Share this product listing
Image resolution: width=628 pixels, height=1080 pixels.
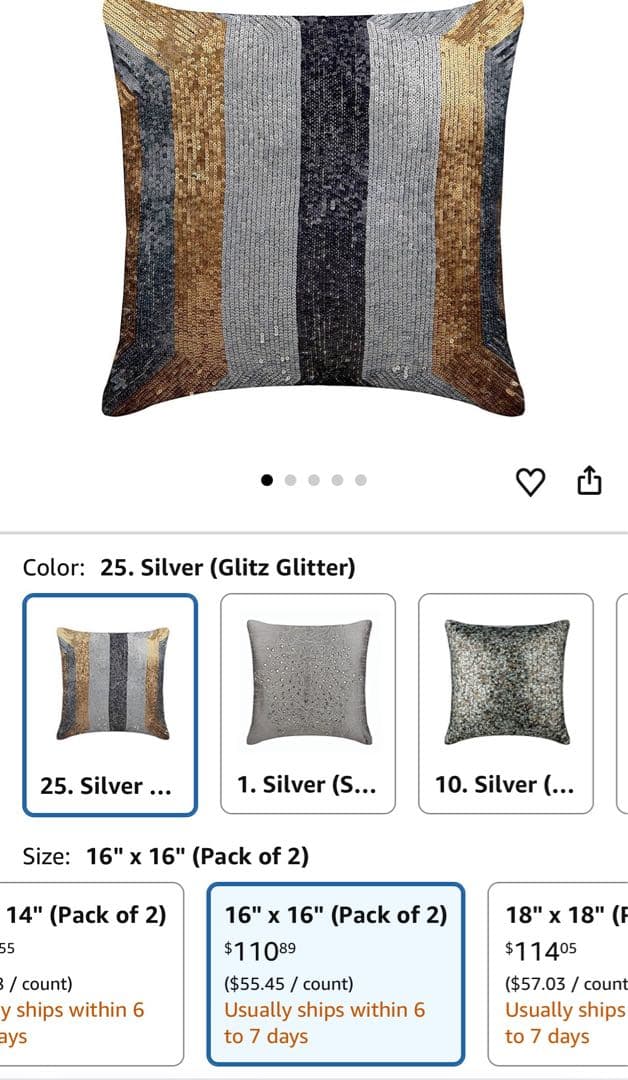pyautogui.click(x=590, y=481)
